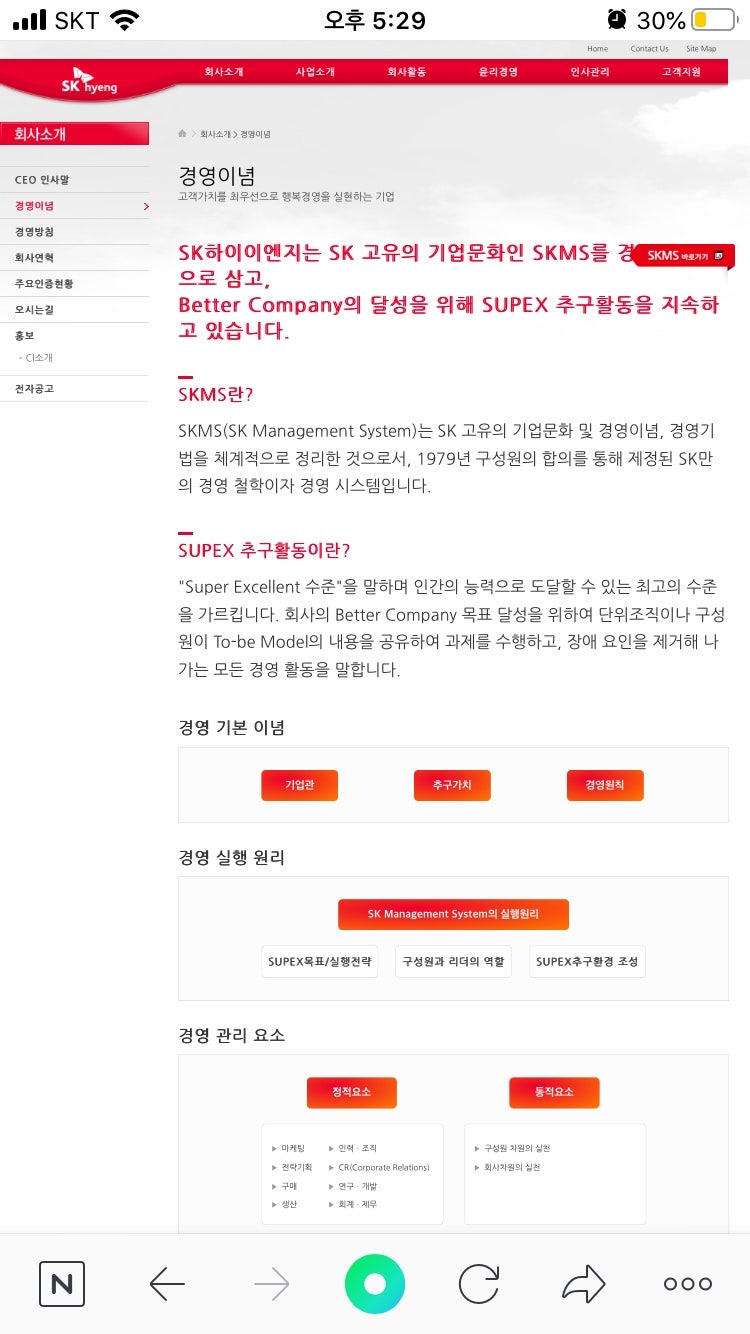Select 경영방침 from the side menu
Screen dimensions: 750x1334
point(35,232)
